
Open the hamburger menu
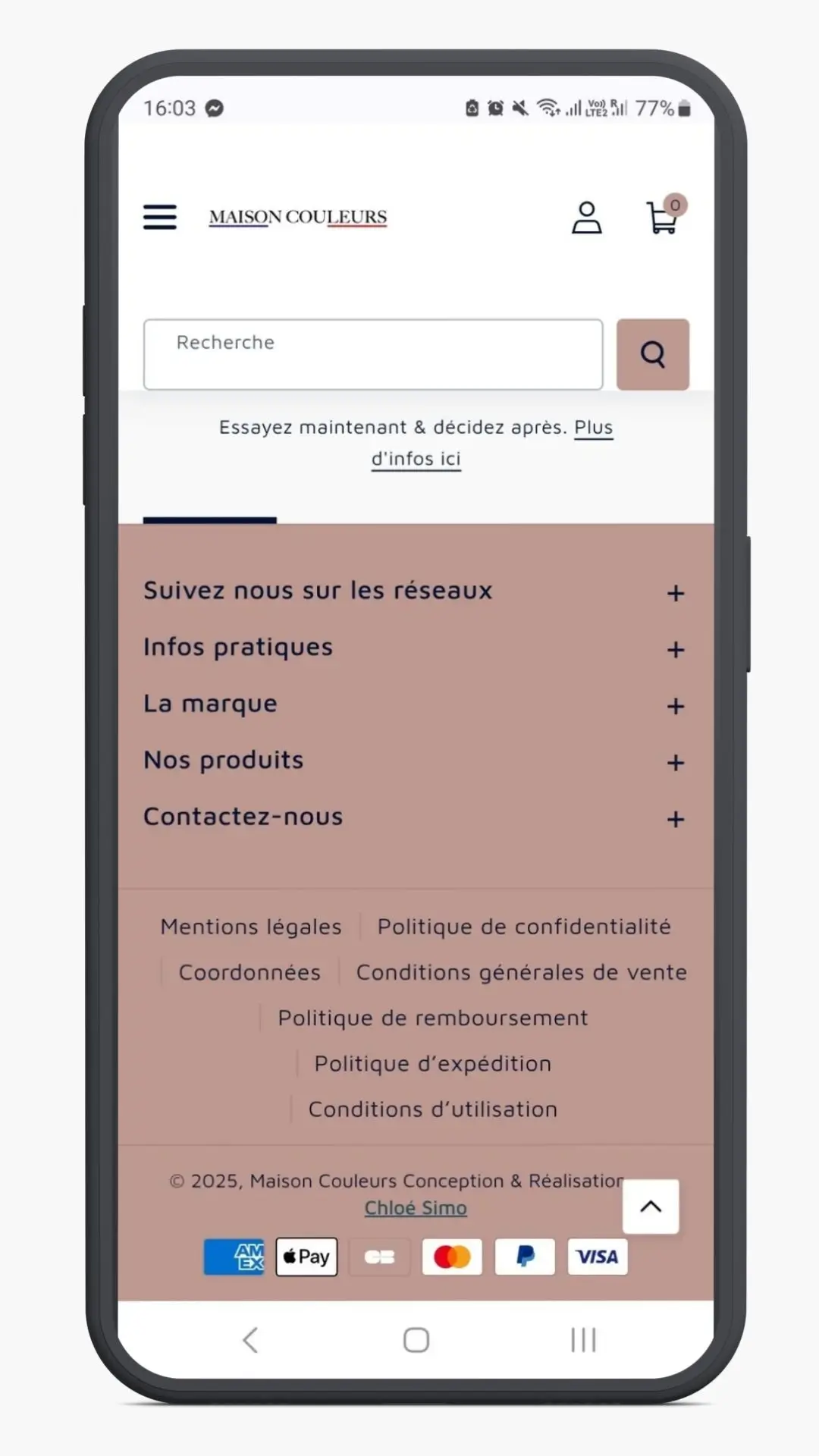[x=160, y=217]
